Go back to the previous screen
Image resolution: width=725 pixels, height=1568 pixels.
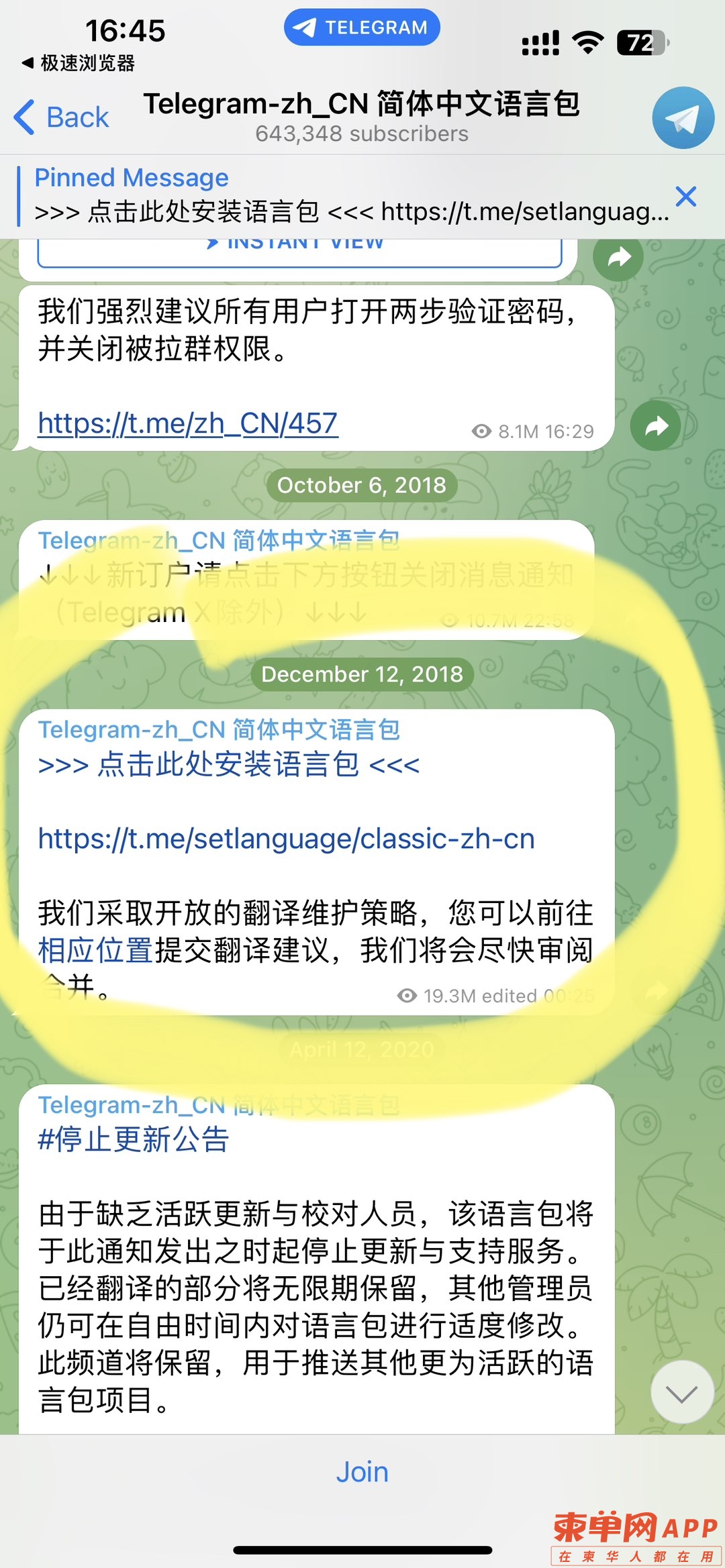coord(62,117)
